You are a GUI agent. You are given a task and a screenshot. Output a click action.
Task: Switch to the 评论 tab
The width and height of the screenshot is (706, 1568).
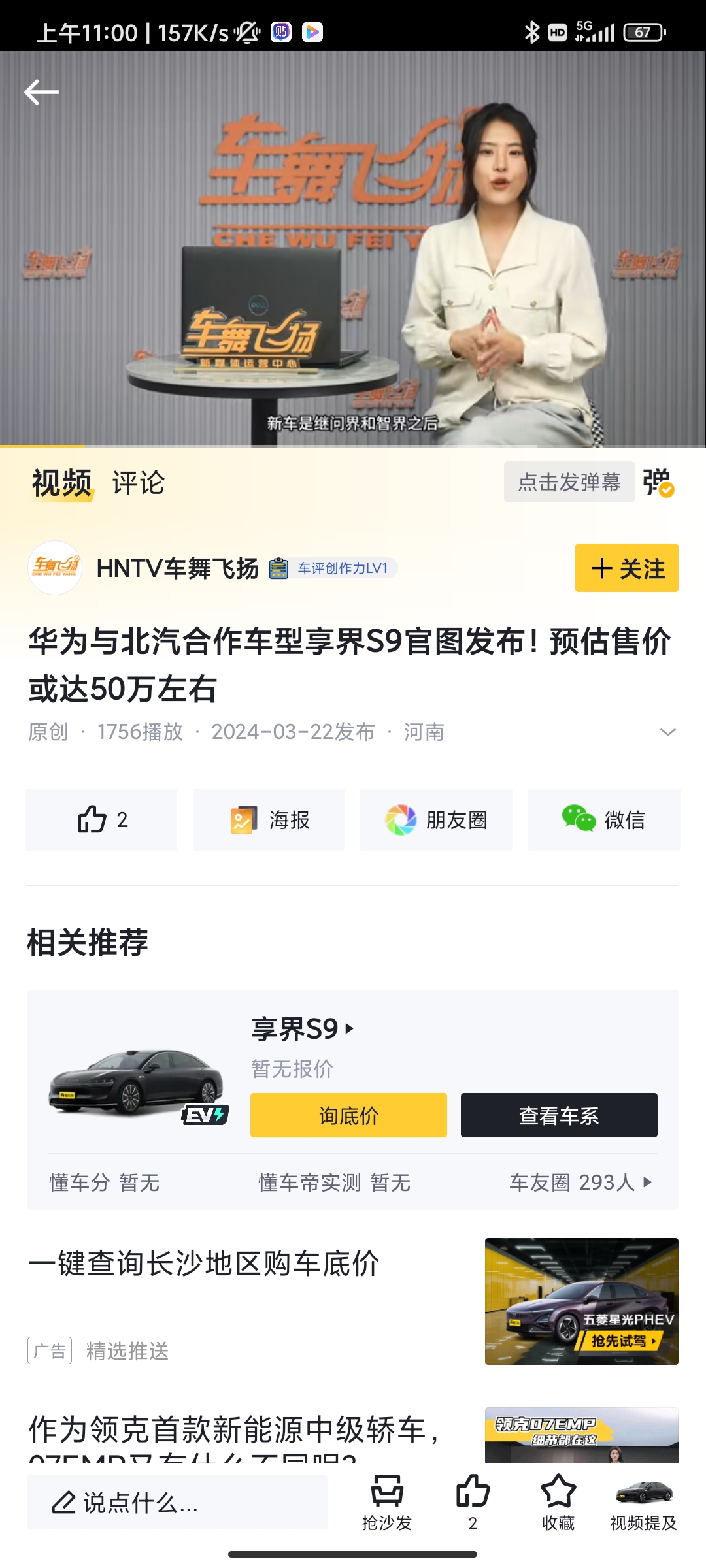[x=139, y=483]
